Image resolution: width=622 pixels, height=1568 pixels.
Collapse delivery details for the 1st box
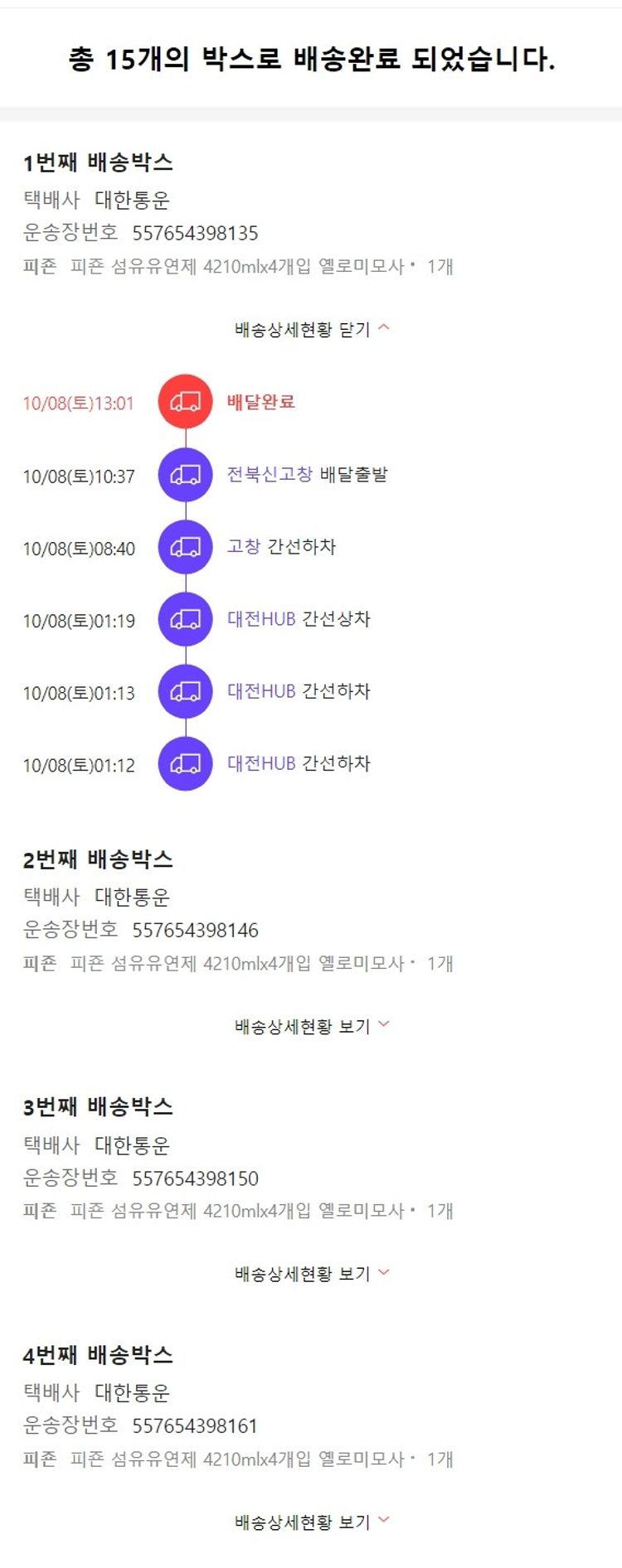(311, 329)
